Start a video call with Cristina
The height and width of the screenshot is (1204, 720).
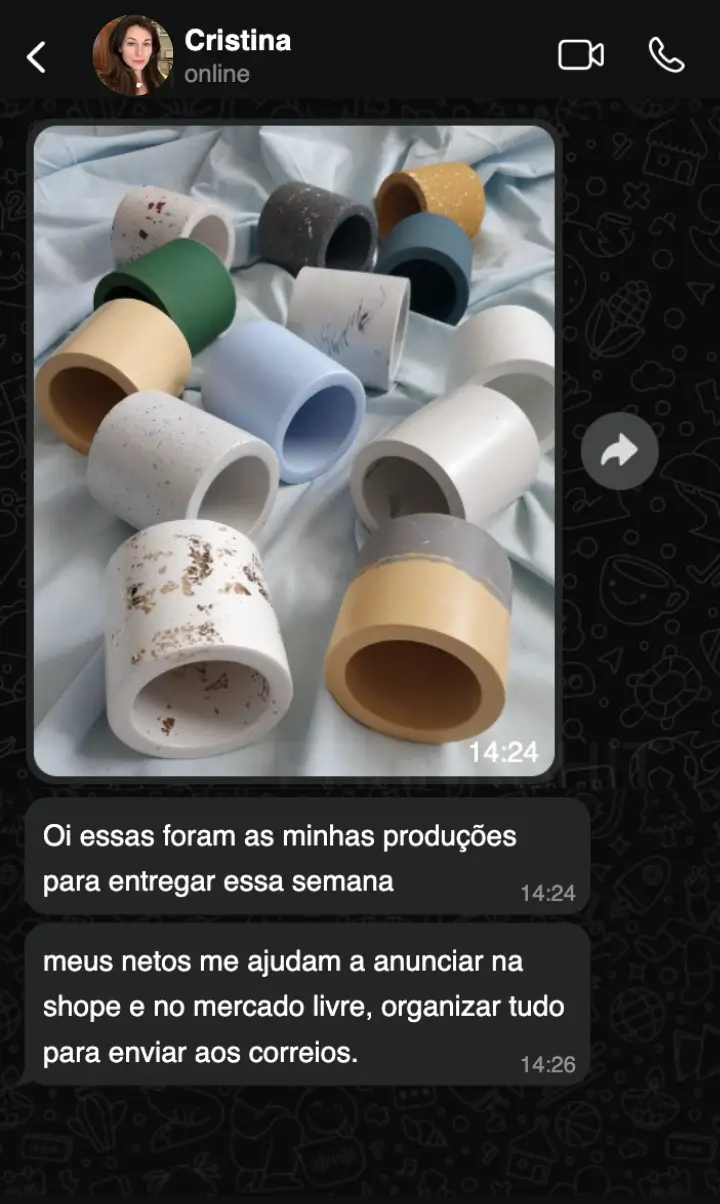pos(580,55)
